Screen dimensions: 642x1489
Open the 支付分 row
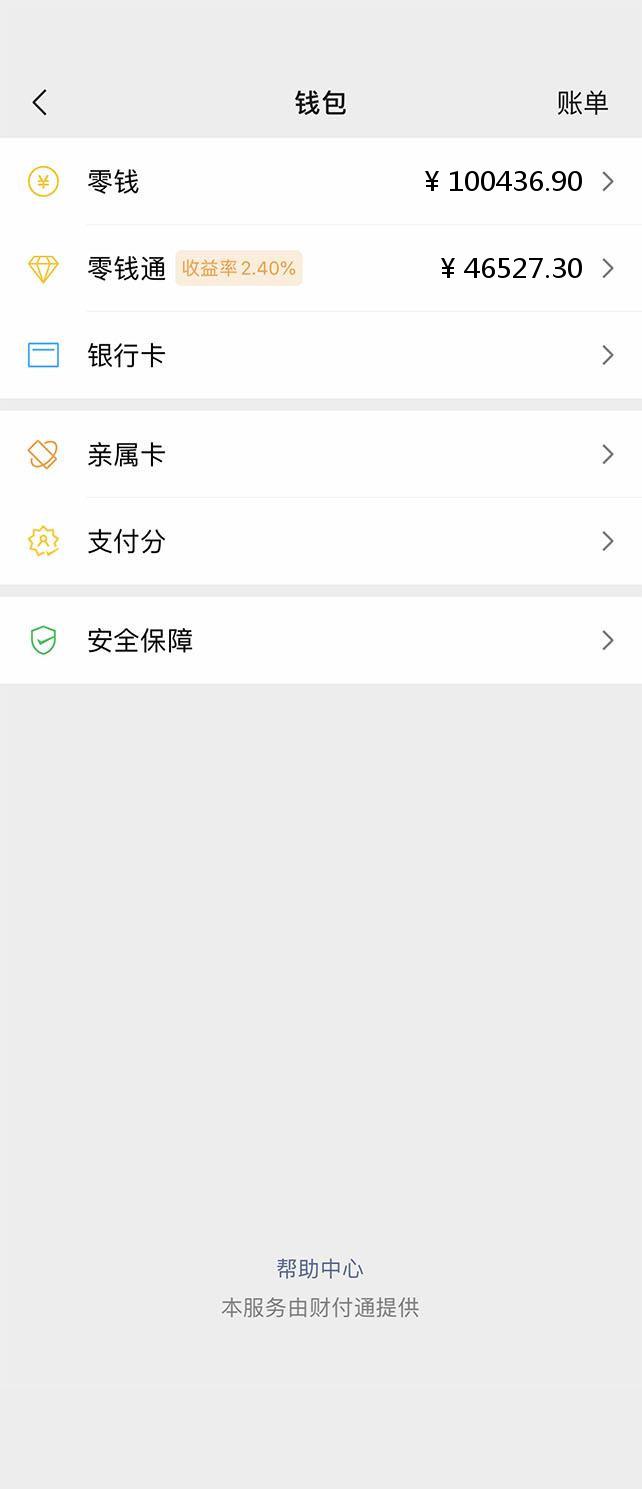[320, 542]
